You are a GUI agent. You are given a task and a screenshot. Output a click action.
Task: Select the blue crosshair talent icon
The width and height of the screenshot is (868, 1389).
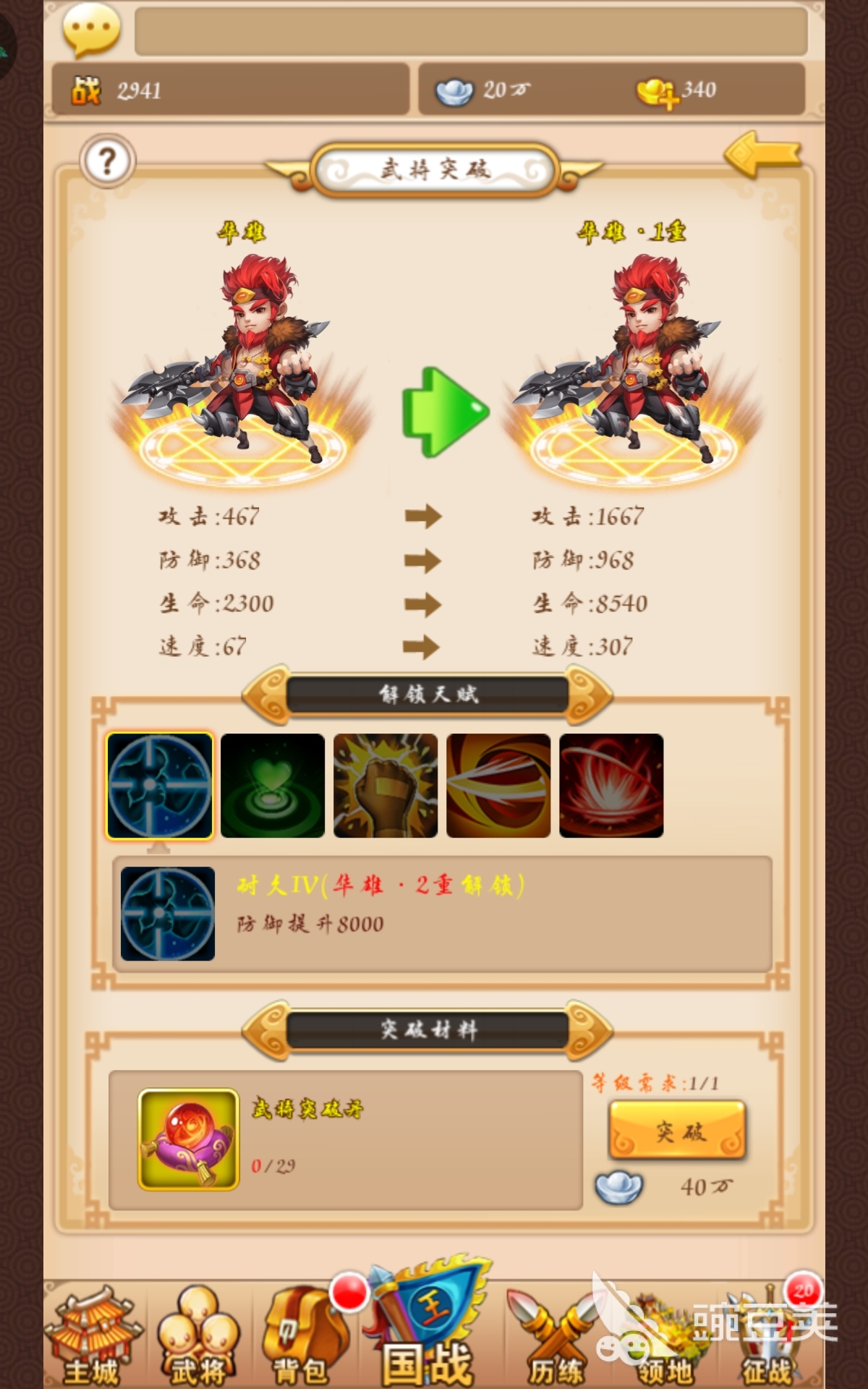pos(160,786)
